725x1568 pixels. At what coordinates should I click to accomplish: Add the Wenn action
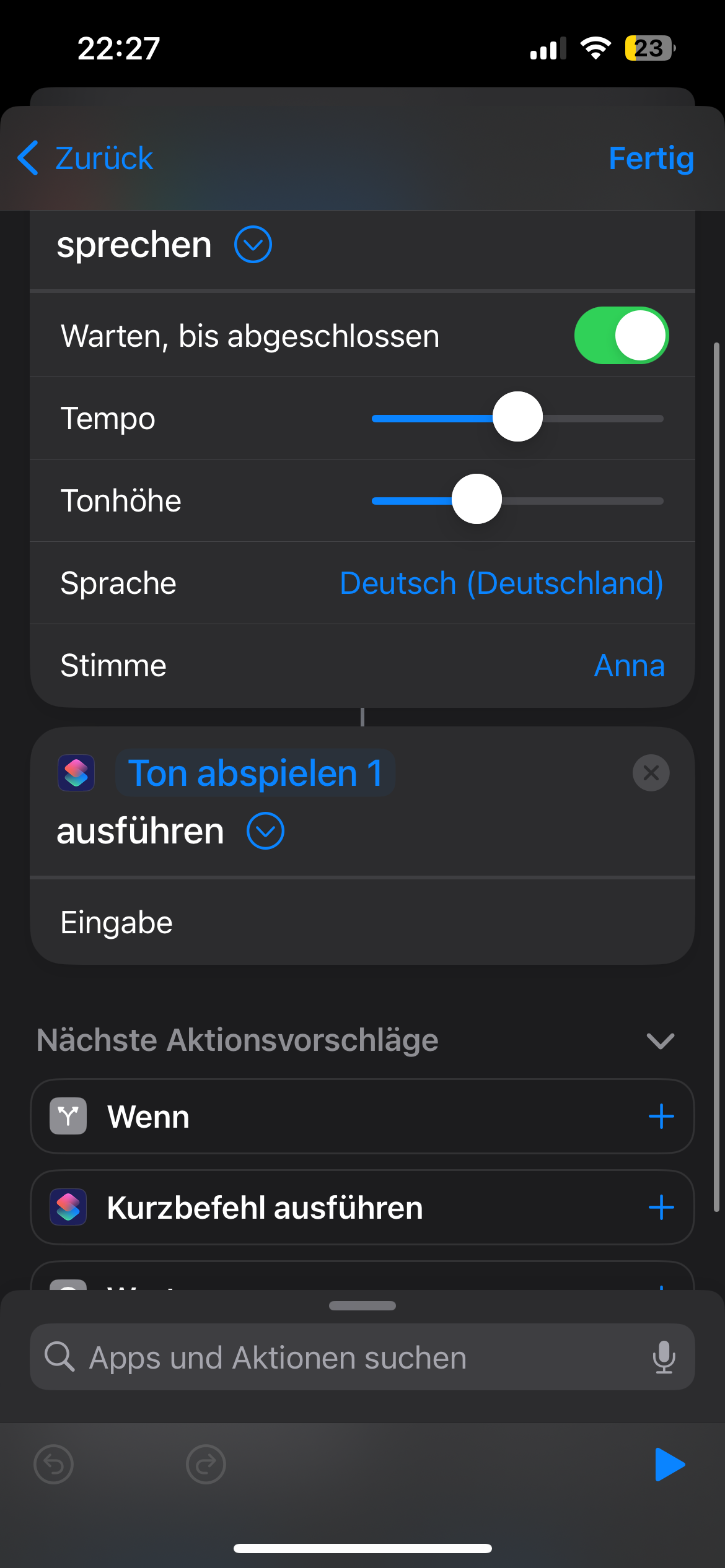click(661, 1117)
